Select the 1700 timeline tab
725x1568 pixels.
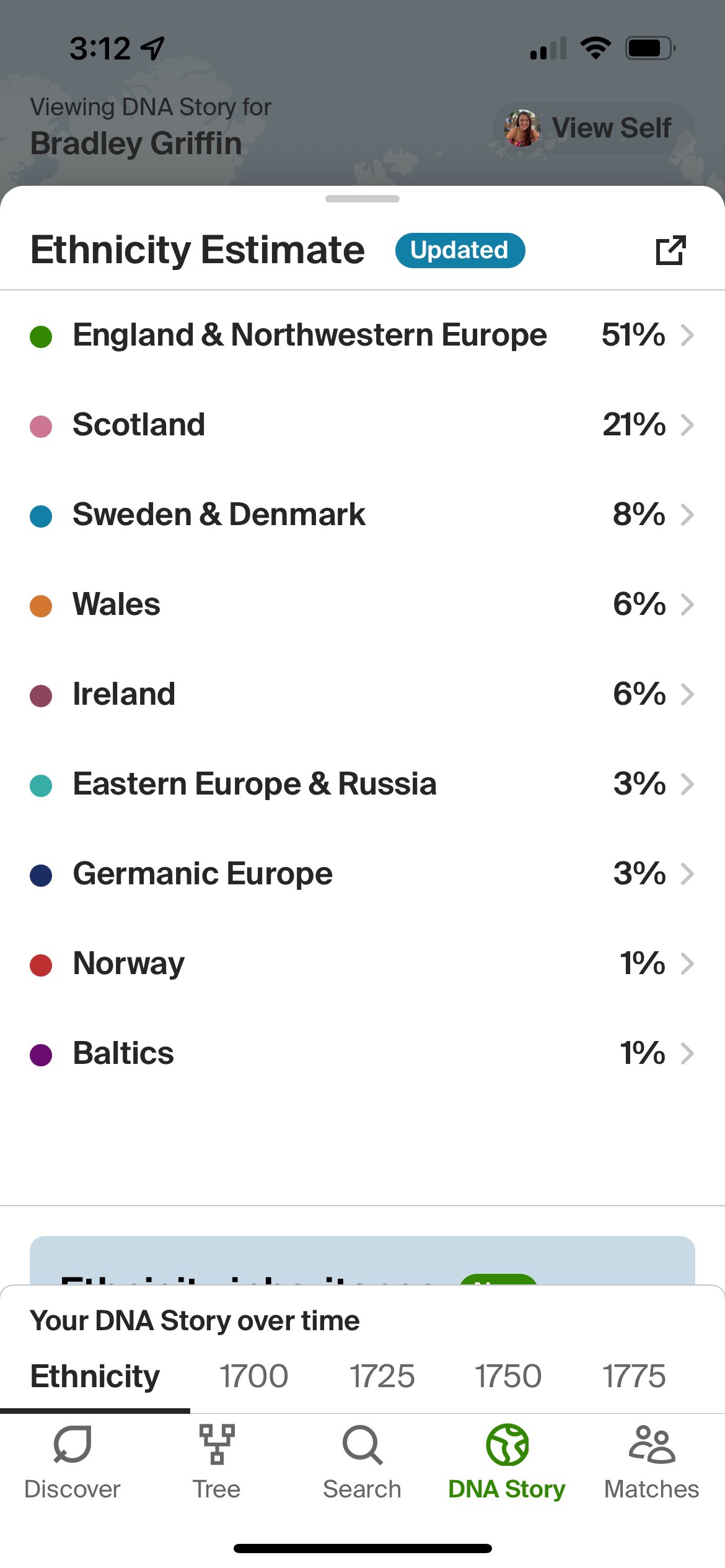coord(254,1377)
